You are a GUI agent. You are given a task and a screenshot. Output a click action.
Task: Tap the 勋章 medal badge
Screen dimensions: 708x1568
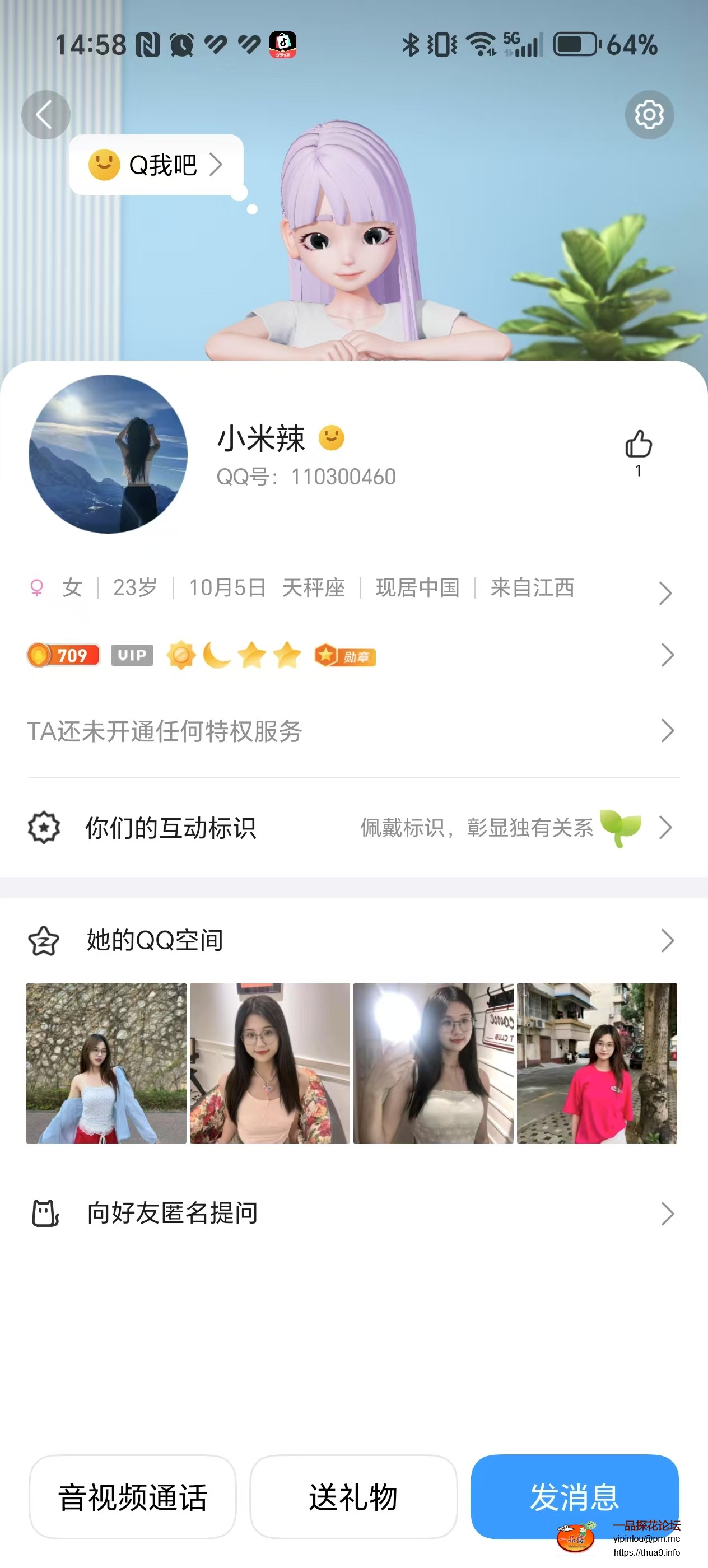[344, 656]
